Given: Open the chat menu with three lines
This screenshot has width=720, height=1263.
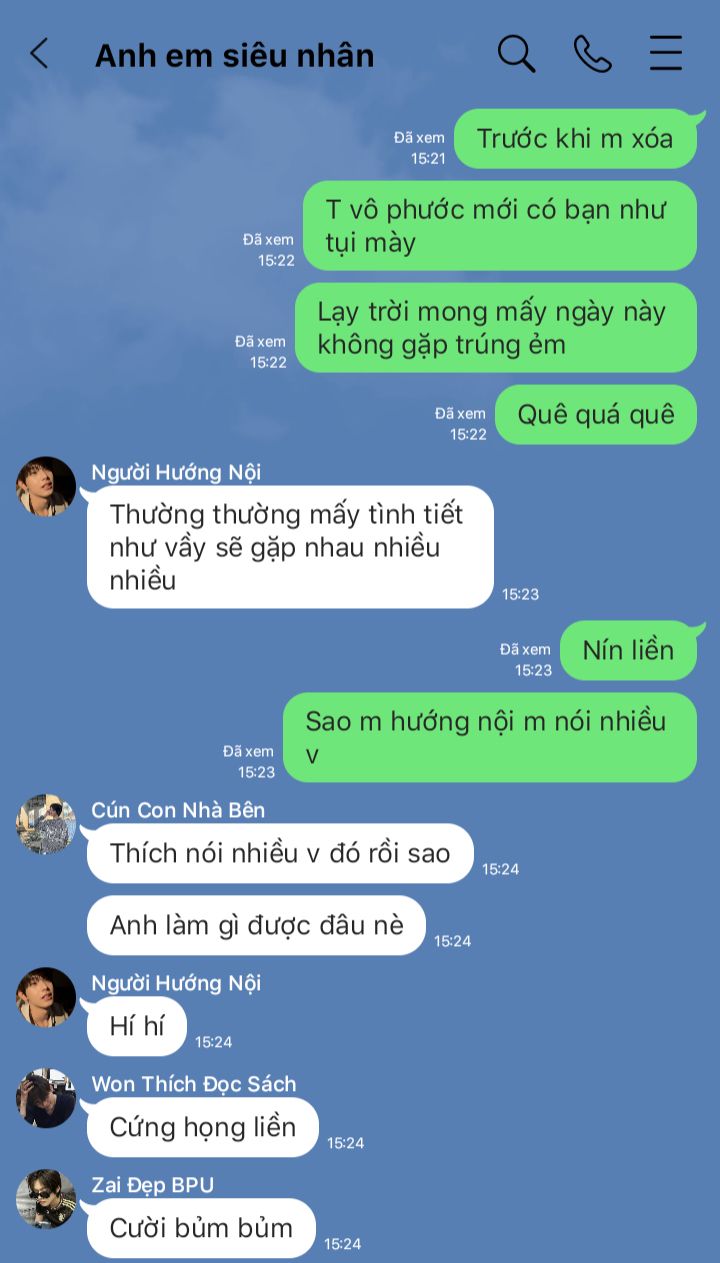Looking at the screenshot, I should coord(666,53).
